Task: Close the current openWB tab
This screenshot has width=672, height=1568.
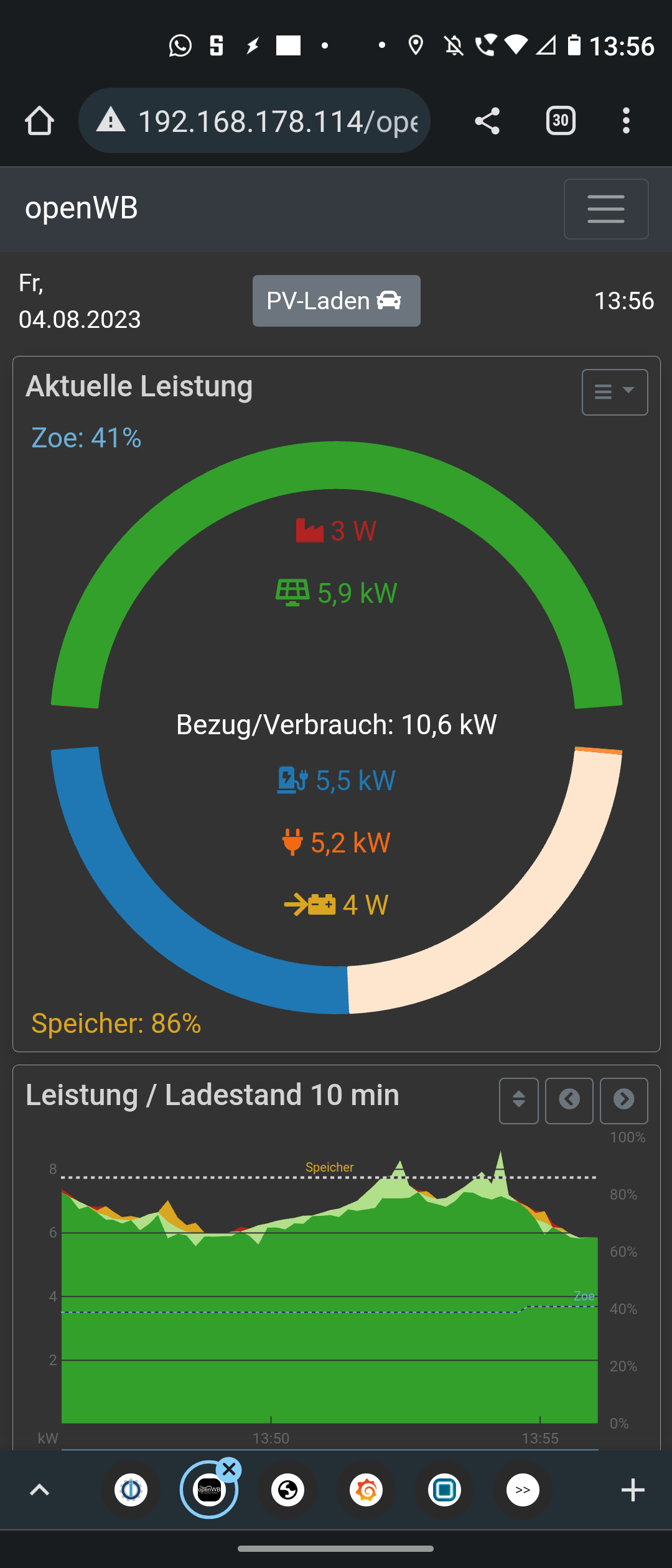Action: [x=229, y=1470]
